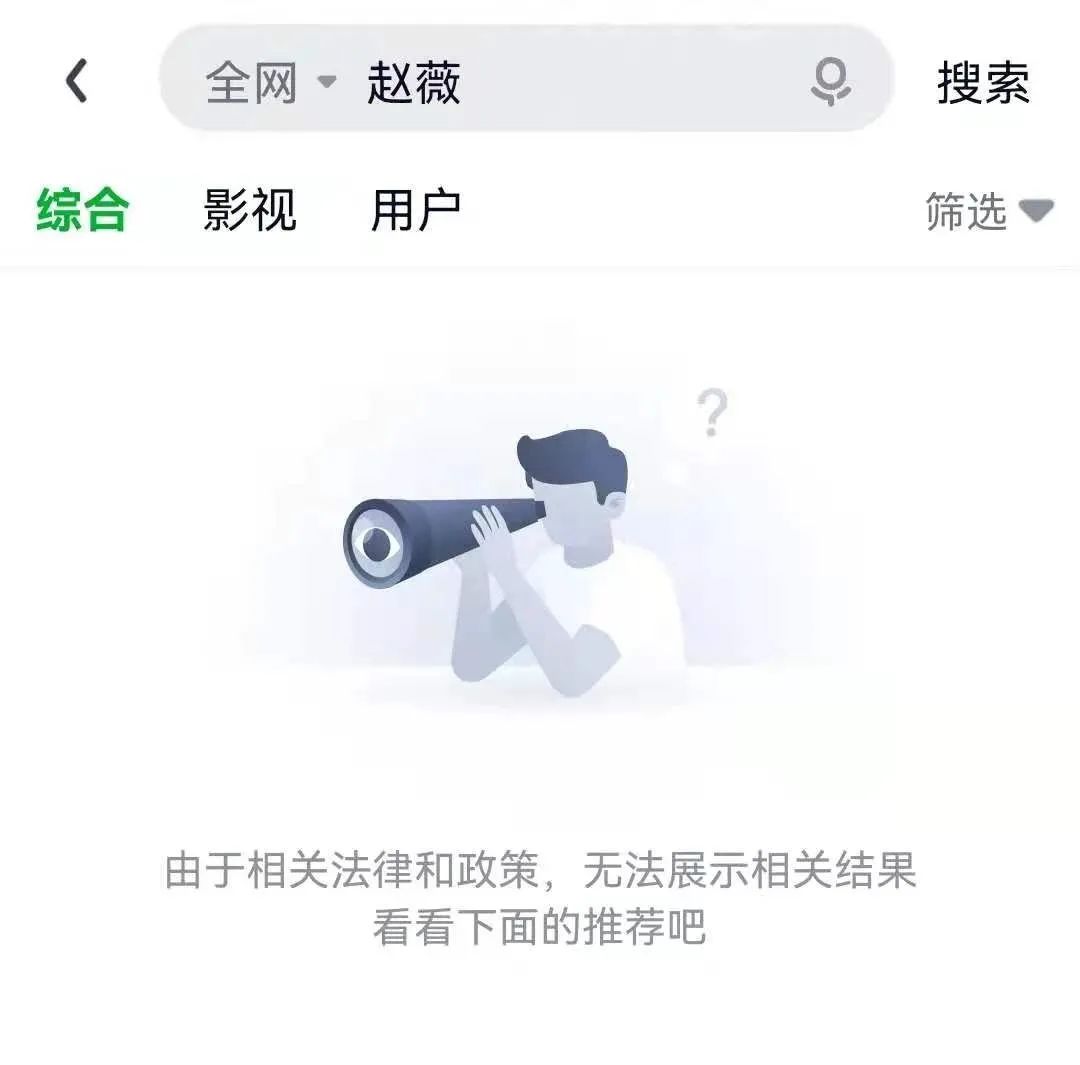
Task: Go back using the back arrow
Action: [77, 81]
